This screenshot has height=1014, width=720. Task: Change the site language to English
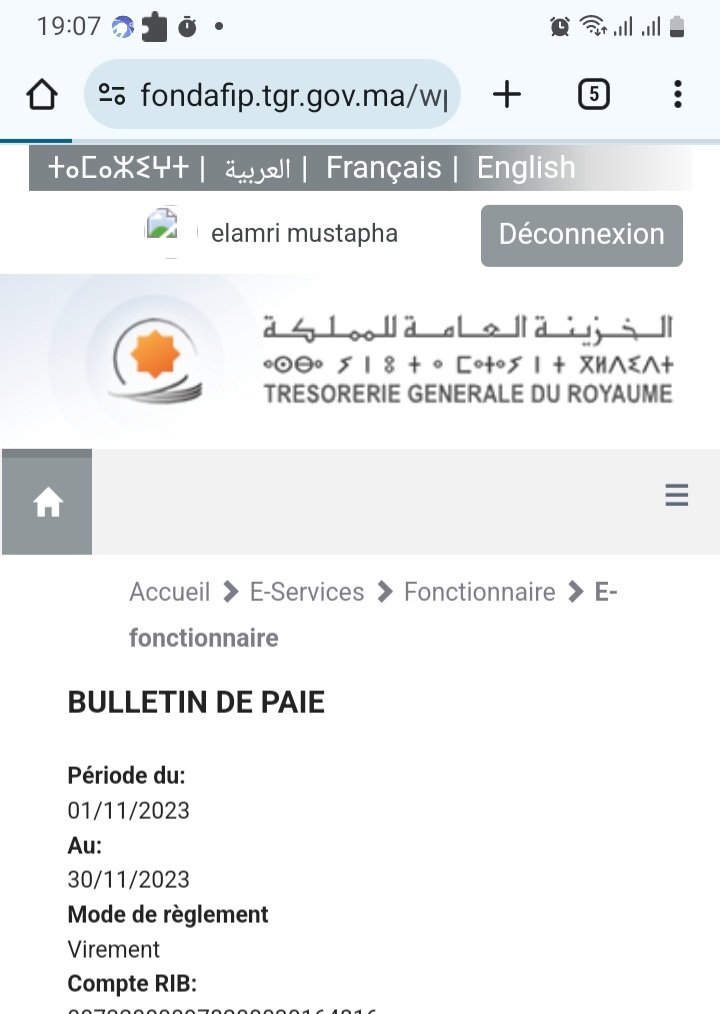tap(526, 168)
